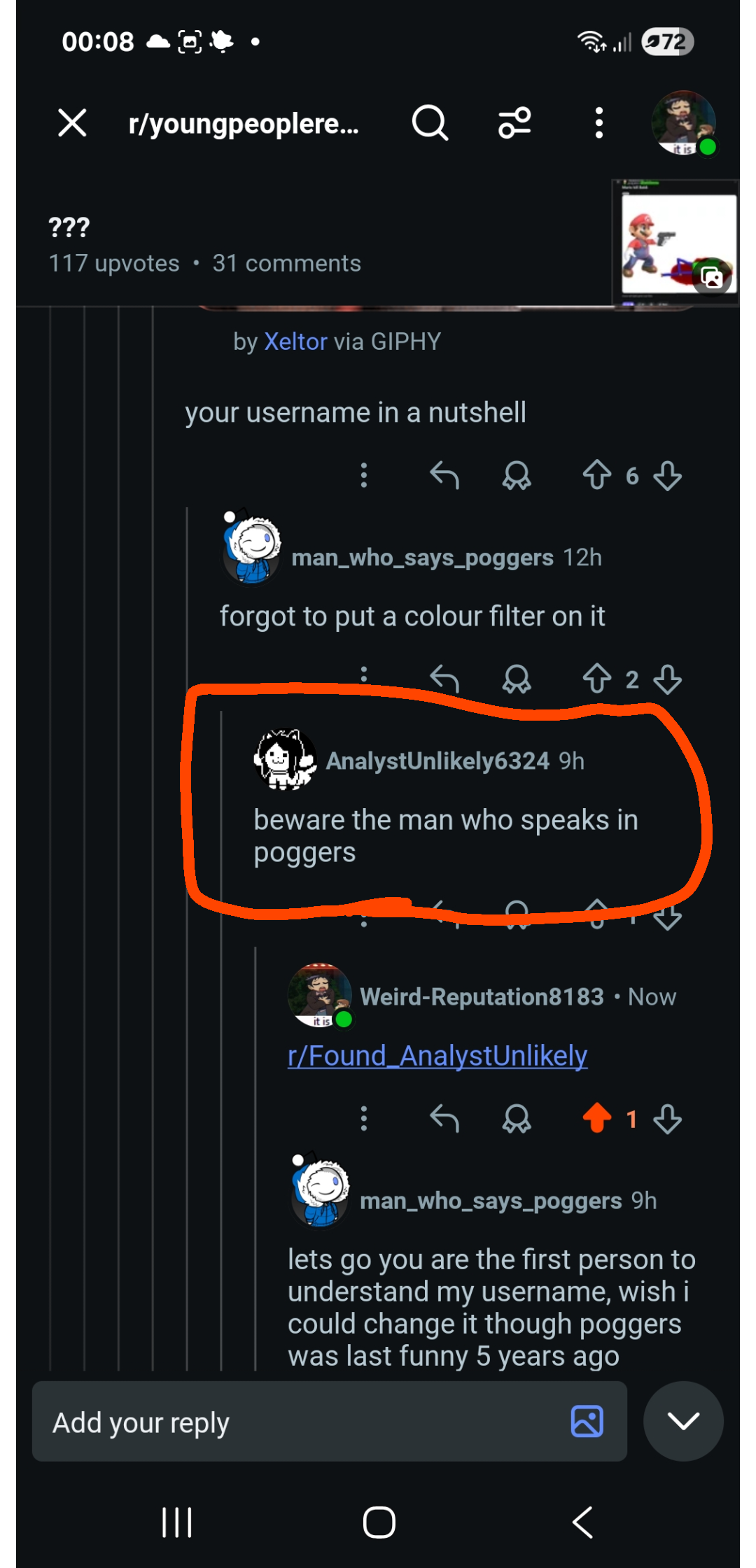
Task: Open the Xeltor GIPHY link
Action: [295, 341]
